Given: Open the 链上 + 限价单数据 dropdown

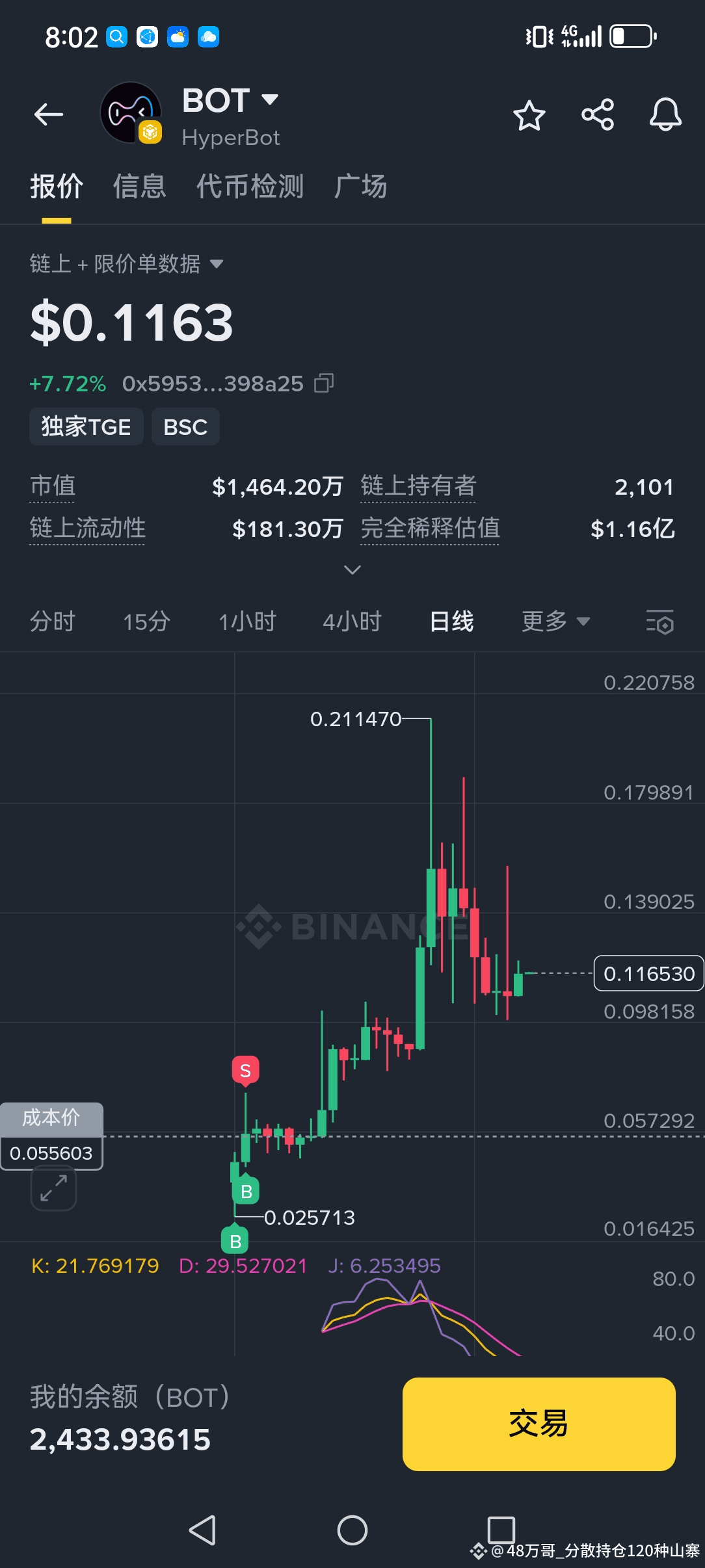Looking at the screenshot, I should coord(126,264).
